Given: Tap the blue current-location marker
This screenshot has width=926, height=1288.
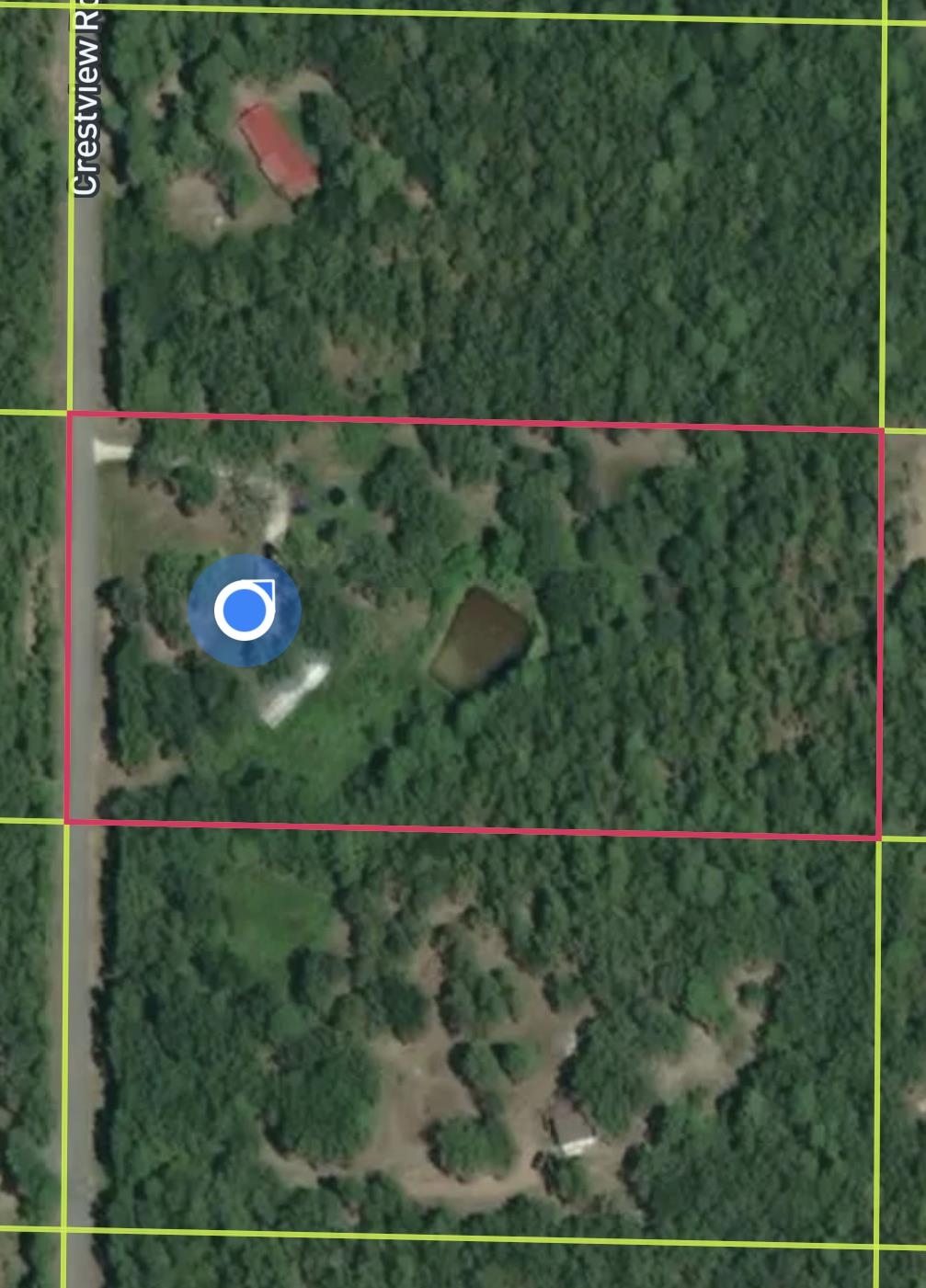Looking at the screenshot, I should click(244, 610).
